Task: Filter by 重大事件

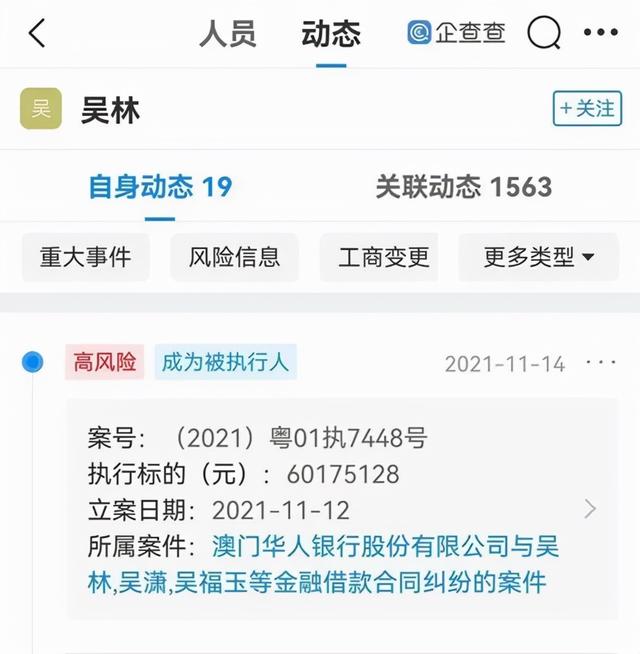Action: [x=86, y=257]
